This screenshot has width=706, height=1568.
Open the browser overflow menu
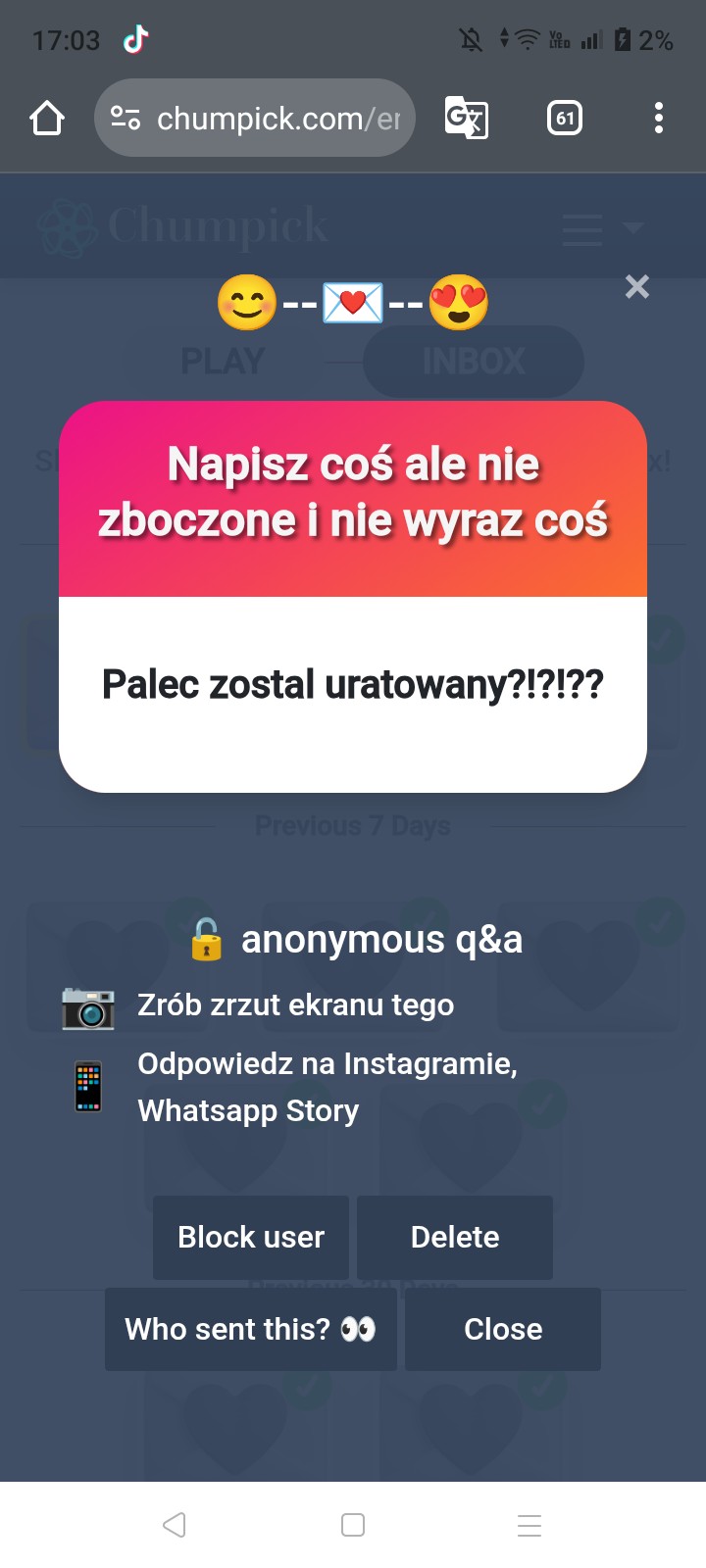(x=659, y=119)
